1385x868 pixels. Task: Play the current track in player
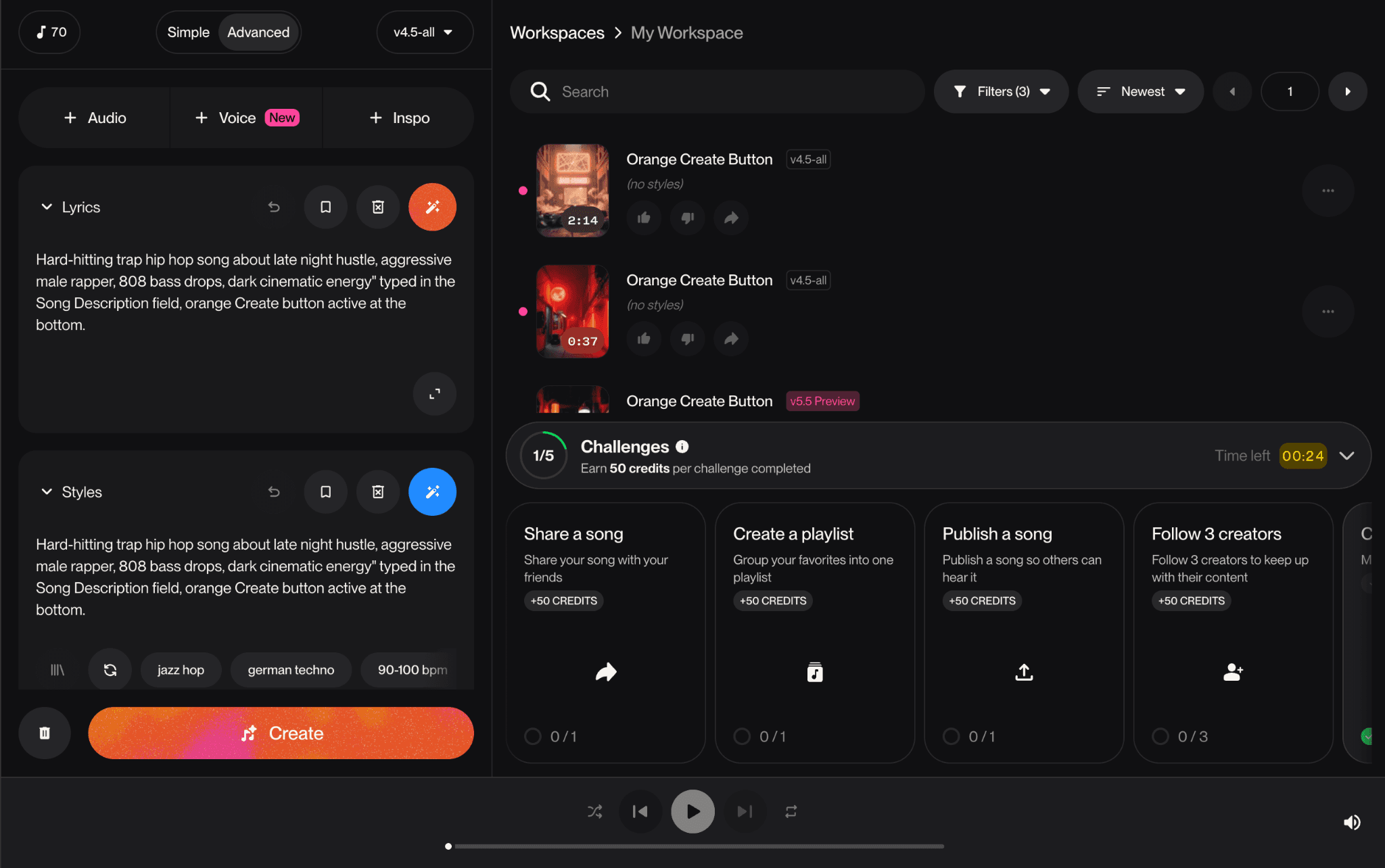(692, 811)
